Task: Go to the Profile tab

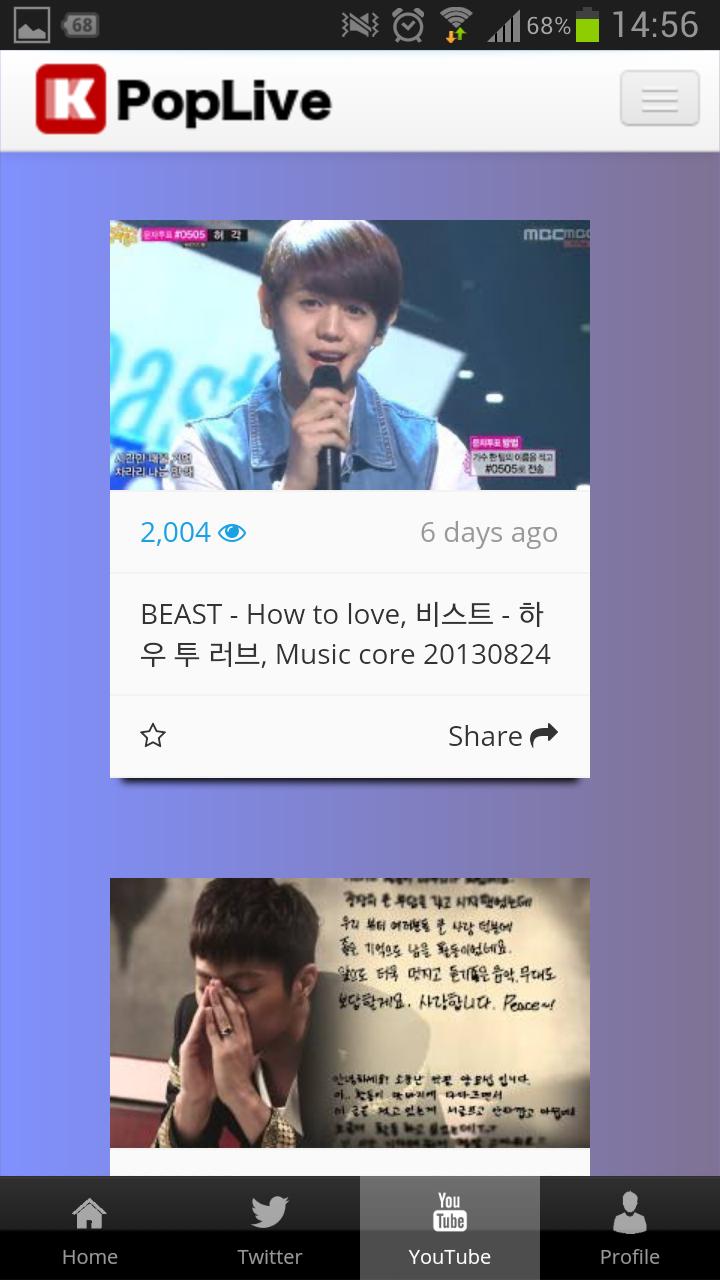Action: tap(630, 1230)
